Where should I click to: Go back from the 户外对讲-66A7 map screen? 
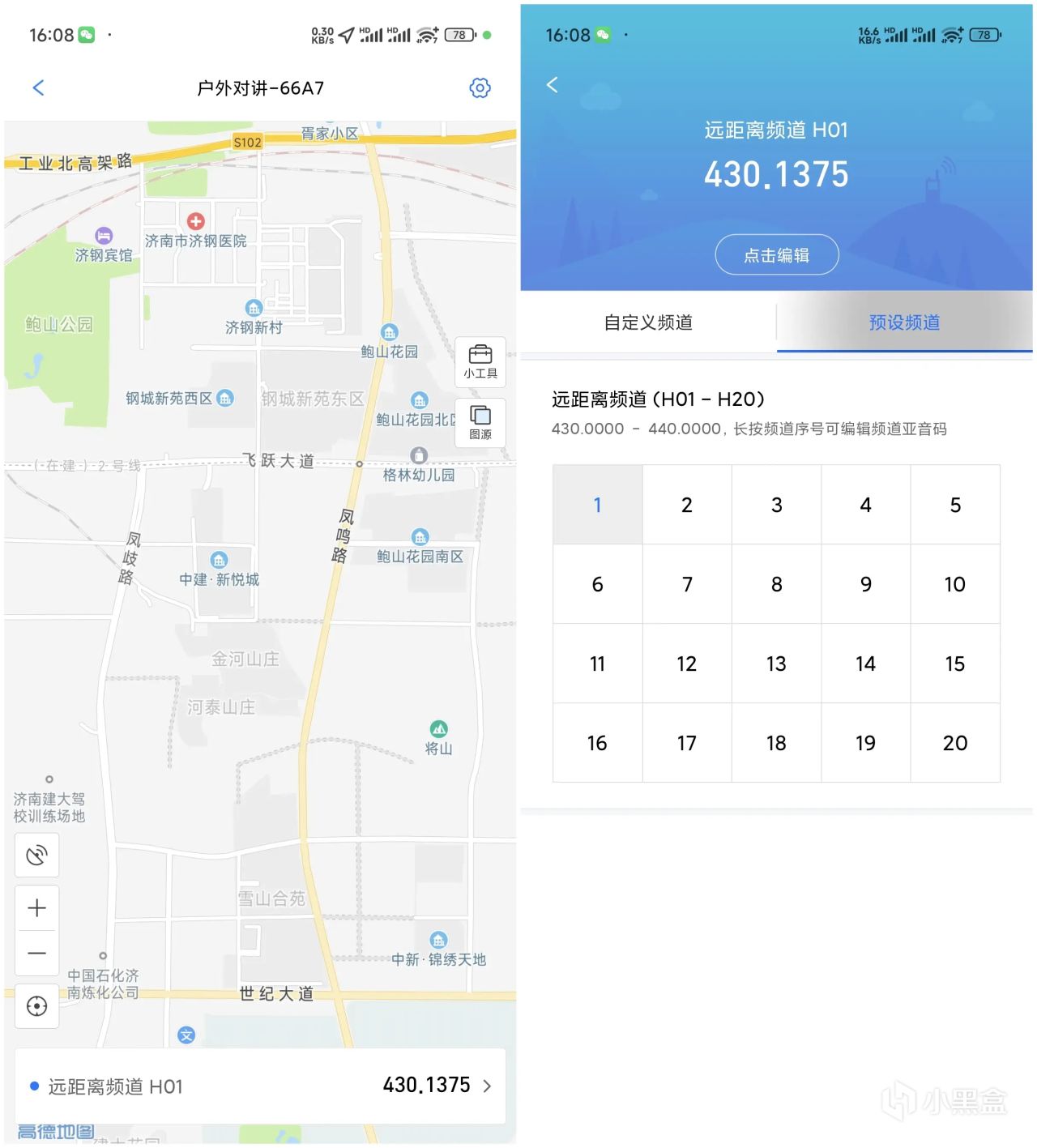[x=38, y=87]
